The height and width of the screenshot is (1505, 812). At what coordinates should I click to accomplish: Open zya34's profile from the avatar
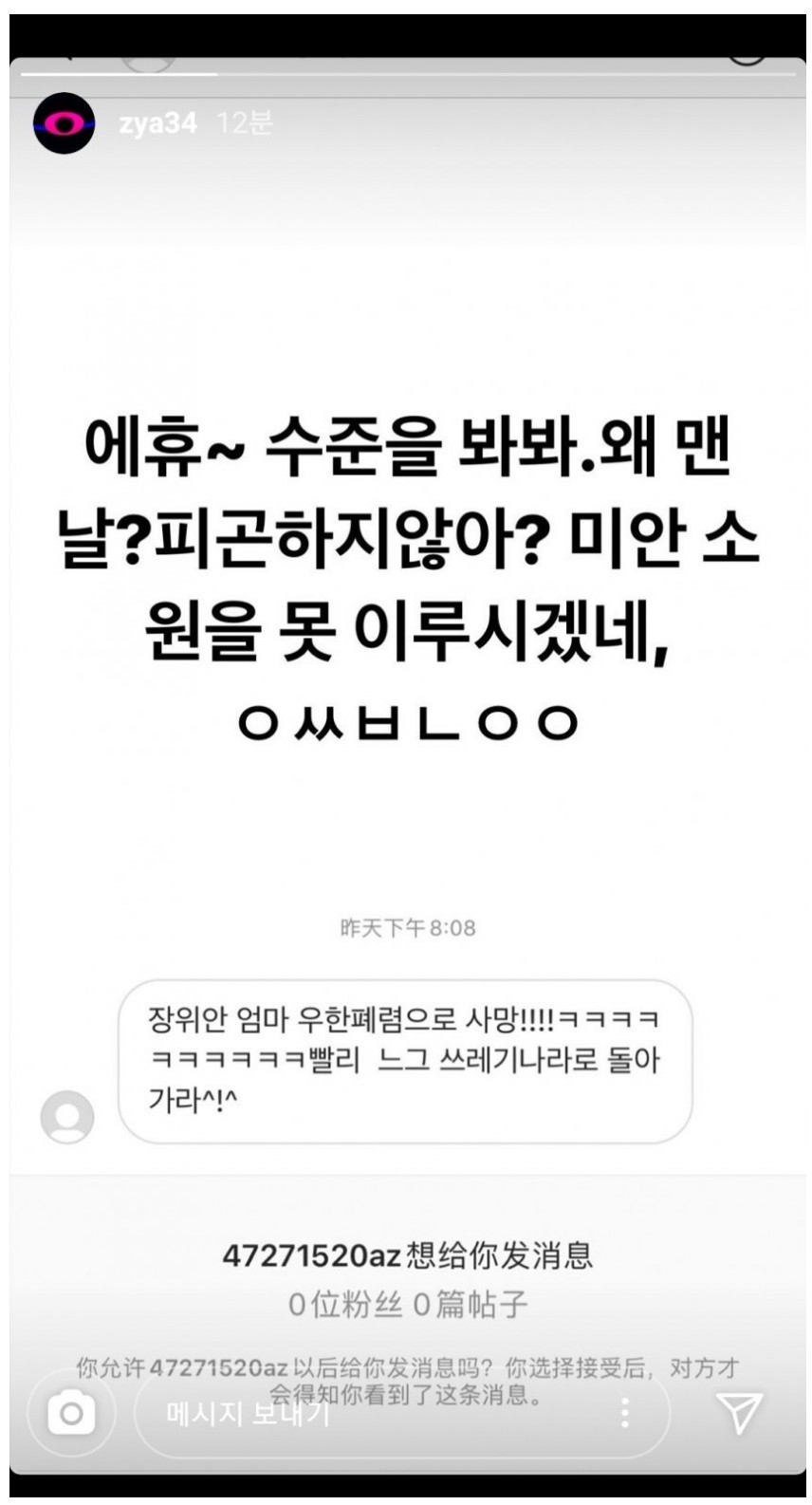[x=64, y=122]
